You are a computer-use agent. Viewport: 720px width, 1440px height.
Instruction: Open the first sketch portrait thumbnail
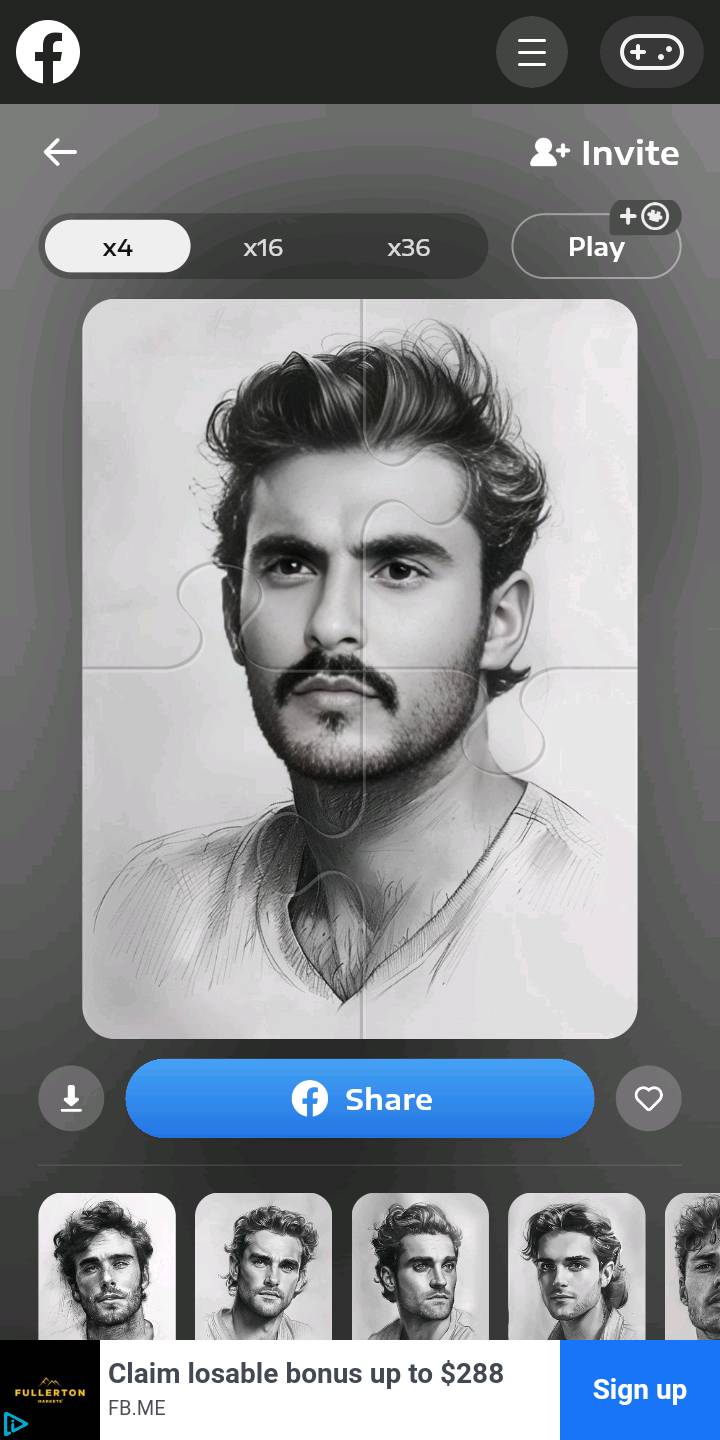coord(107,1266)
